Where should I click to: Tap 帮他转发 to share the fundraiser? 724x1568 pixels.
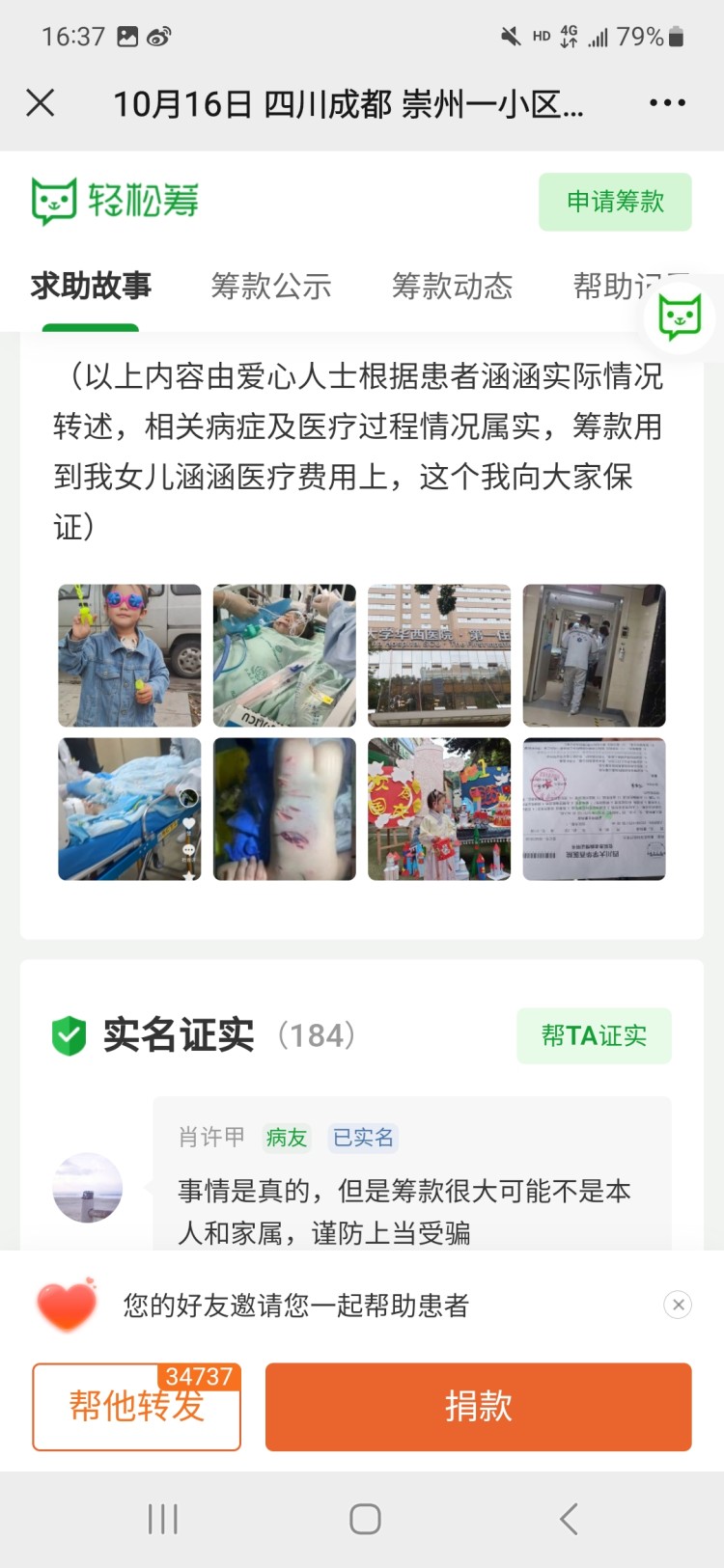[136, 1406]
